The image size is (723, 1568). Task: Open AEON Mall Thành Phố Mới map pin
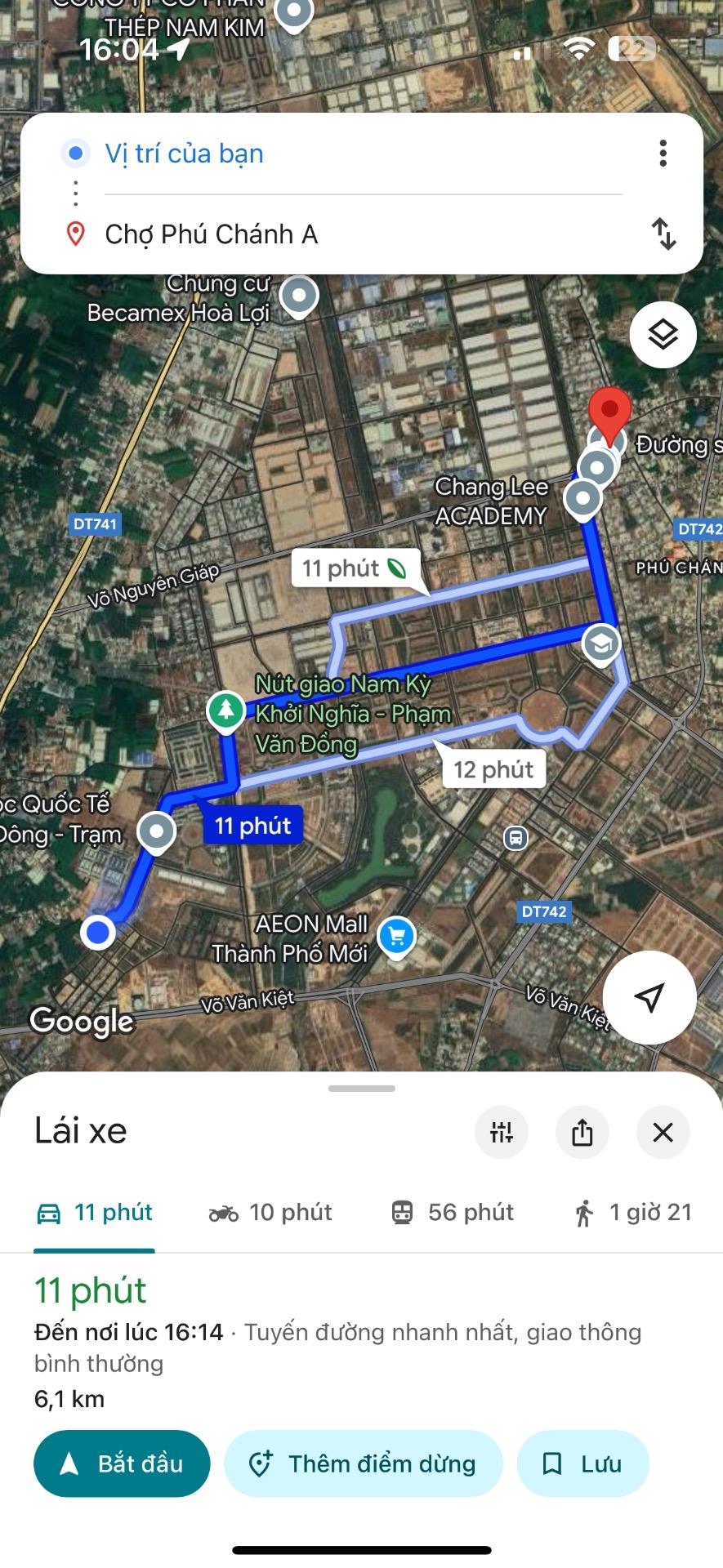[397, 937]
